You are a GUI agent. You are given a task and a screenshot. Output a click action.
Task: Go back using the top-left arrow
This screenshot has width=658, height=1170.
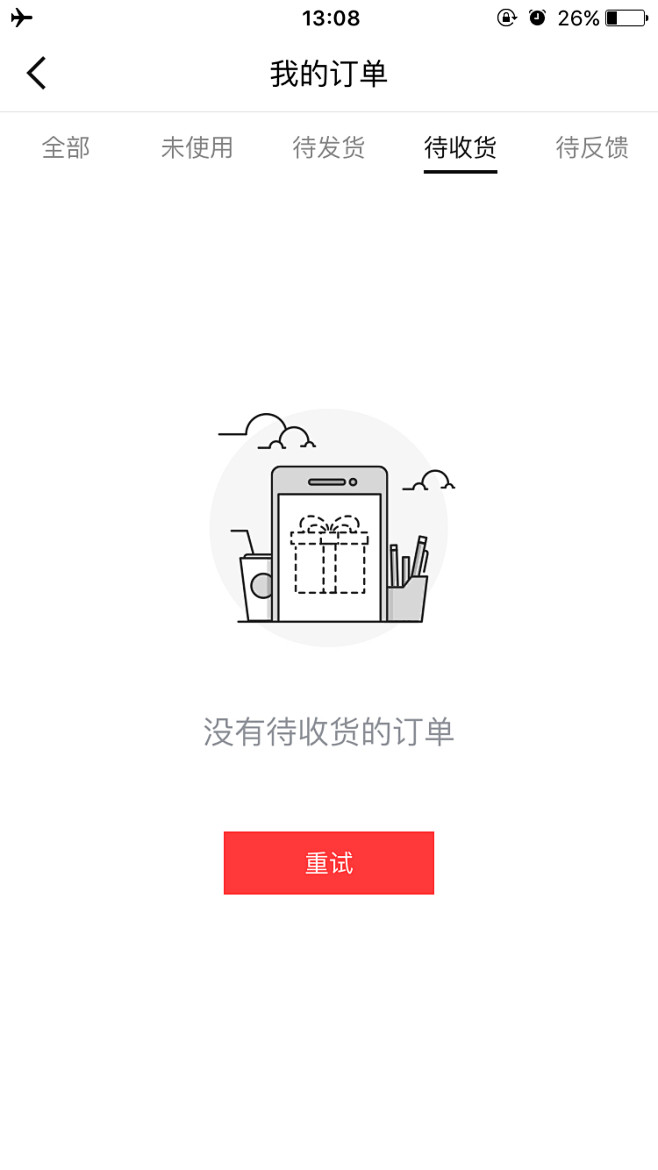click(37, 74)
